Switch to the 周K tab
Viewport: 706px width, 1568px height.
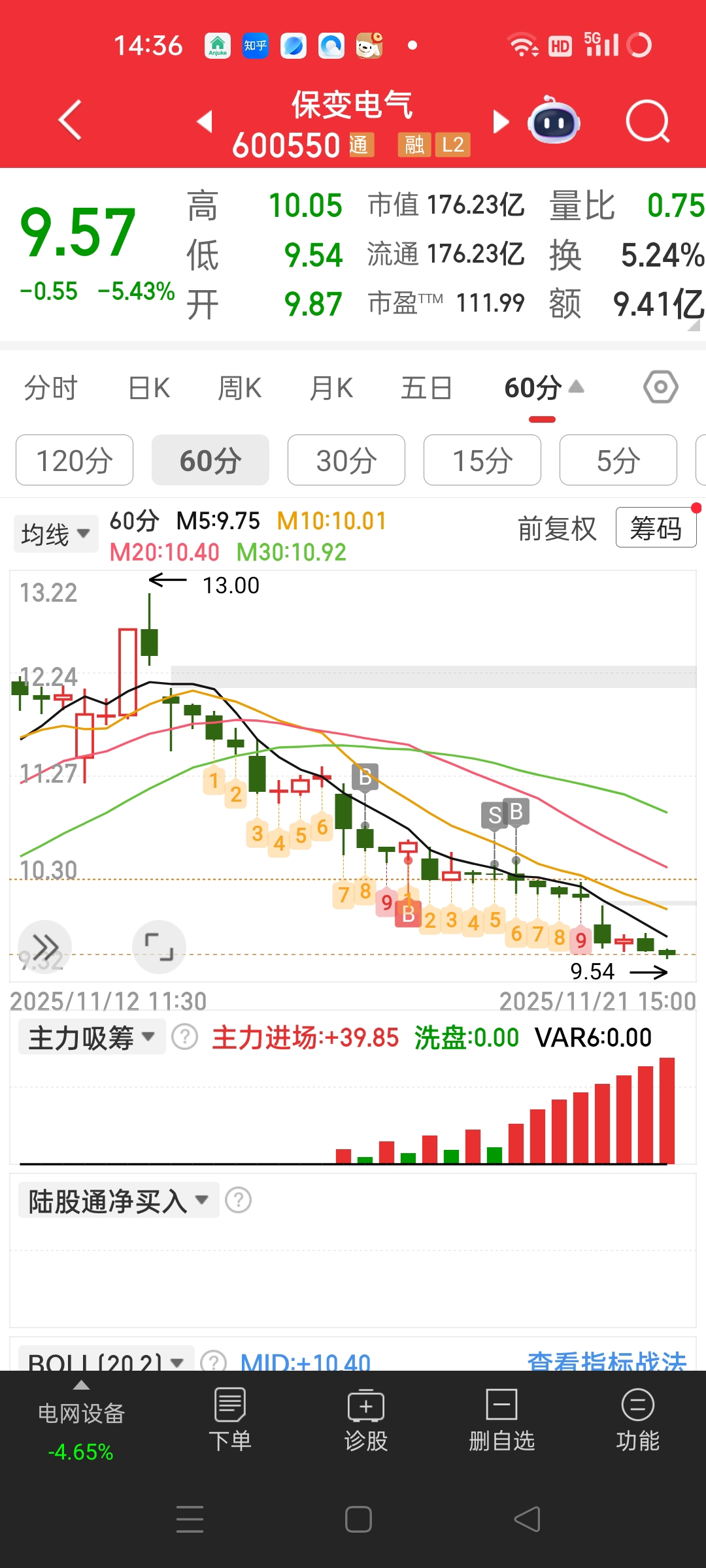239,388
